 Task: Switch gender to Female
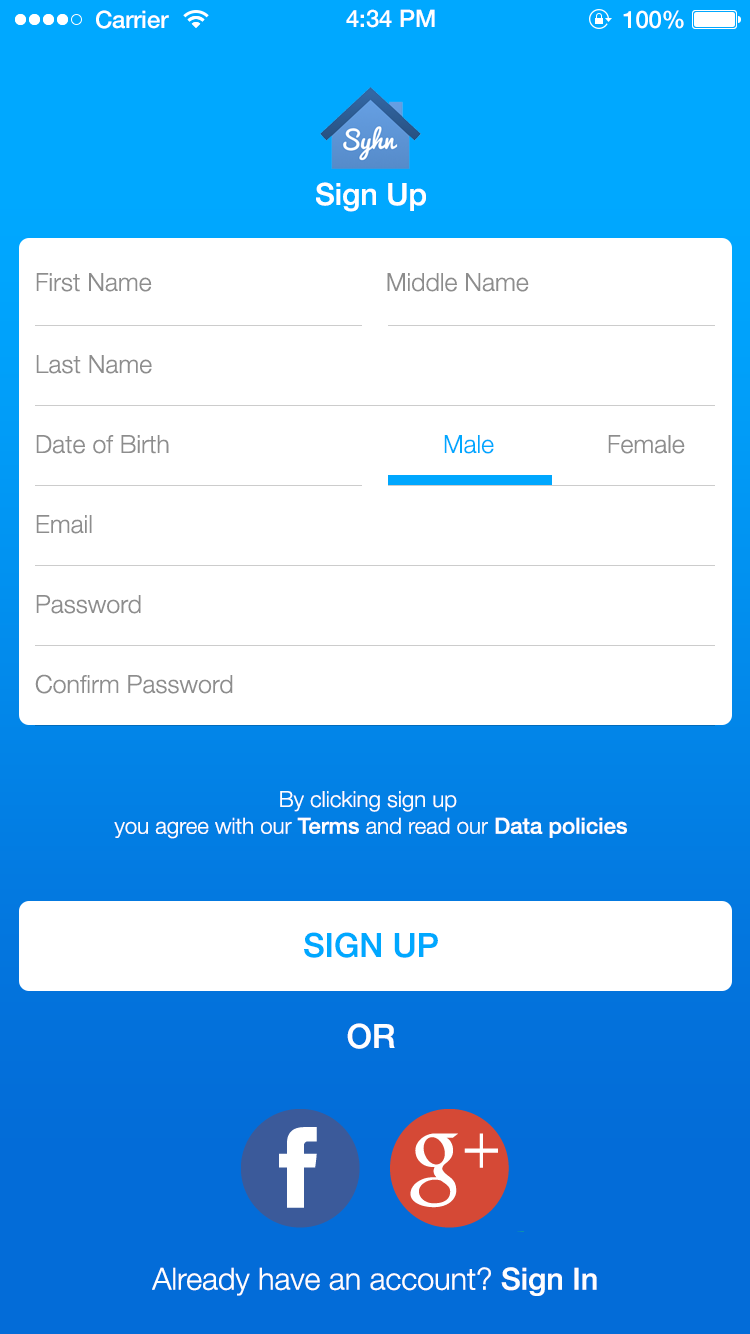pos(645,446)
